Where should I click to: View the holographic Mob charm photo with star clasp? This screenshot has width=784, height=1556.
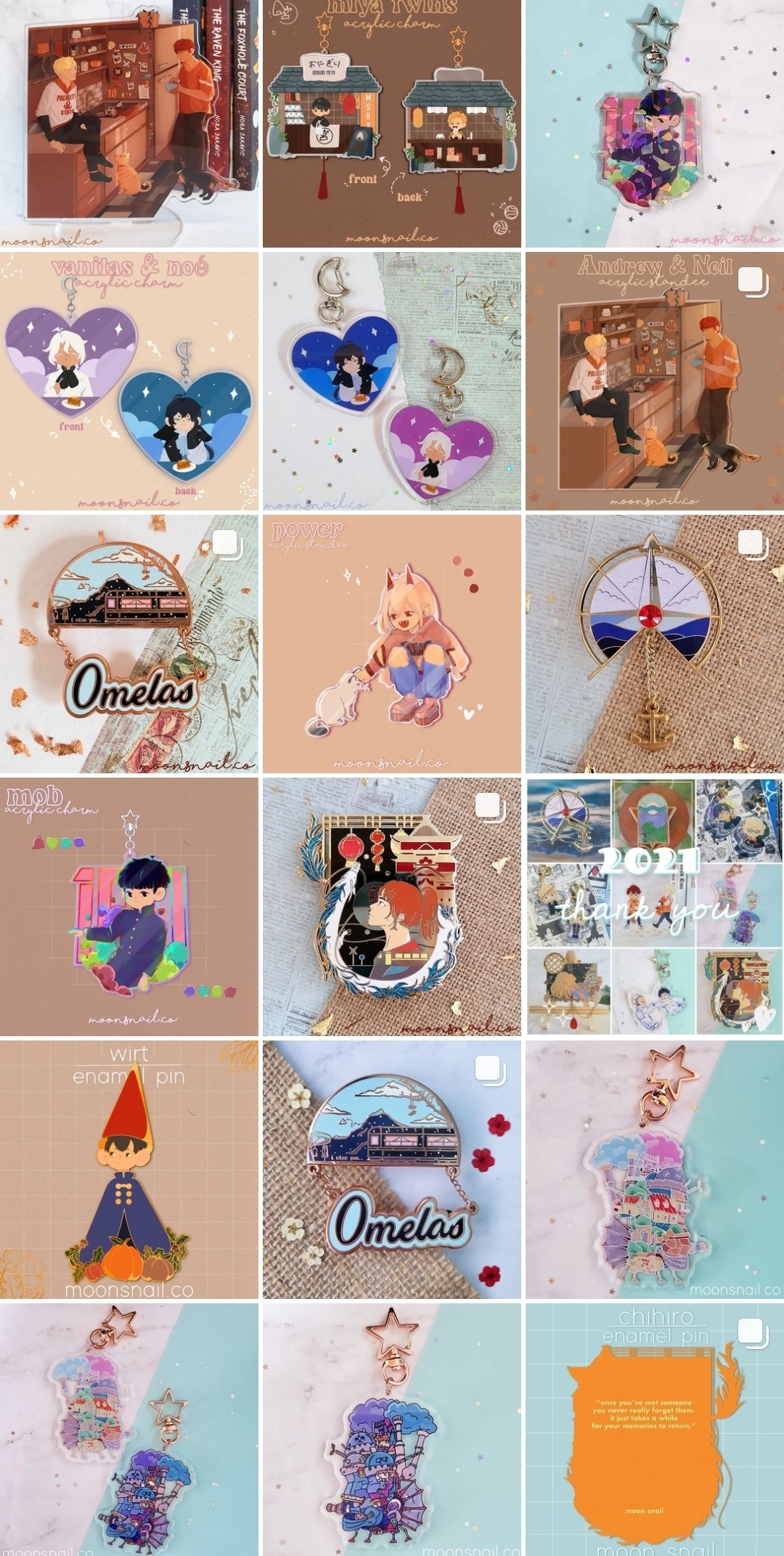(x=654, y=123)
